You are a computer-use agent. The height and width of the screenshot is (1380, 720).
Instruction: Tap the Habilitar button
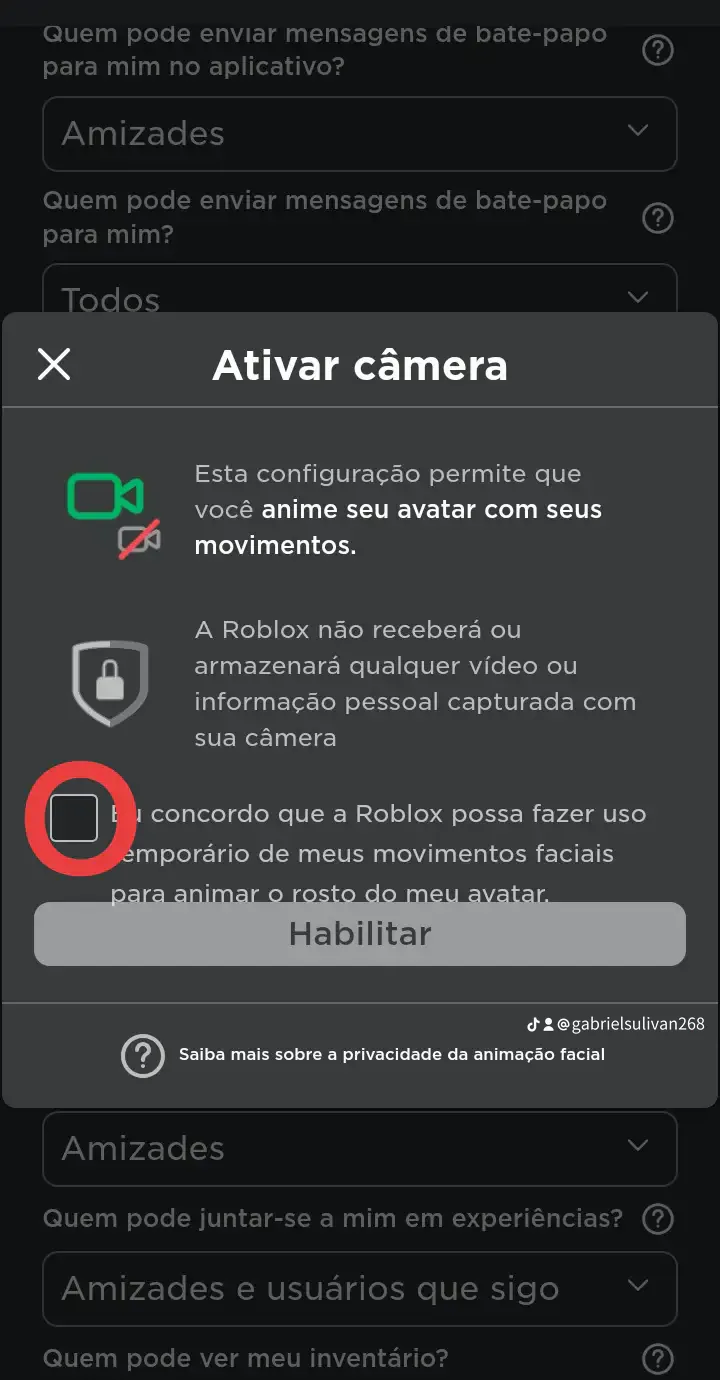[360, 934]
